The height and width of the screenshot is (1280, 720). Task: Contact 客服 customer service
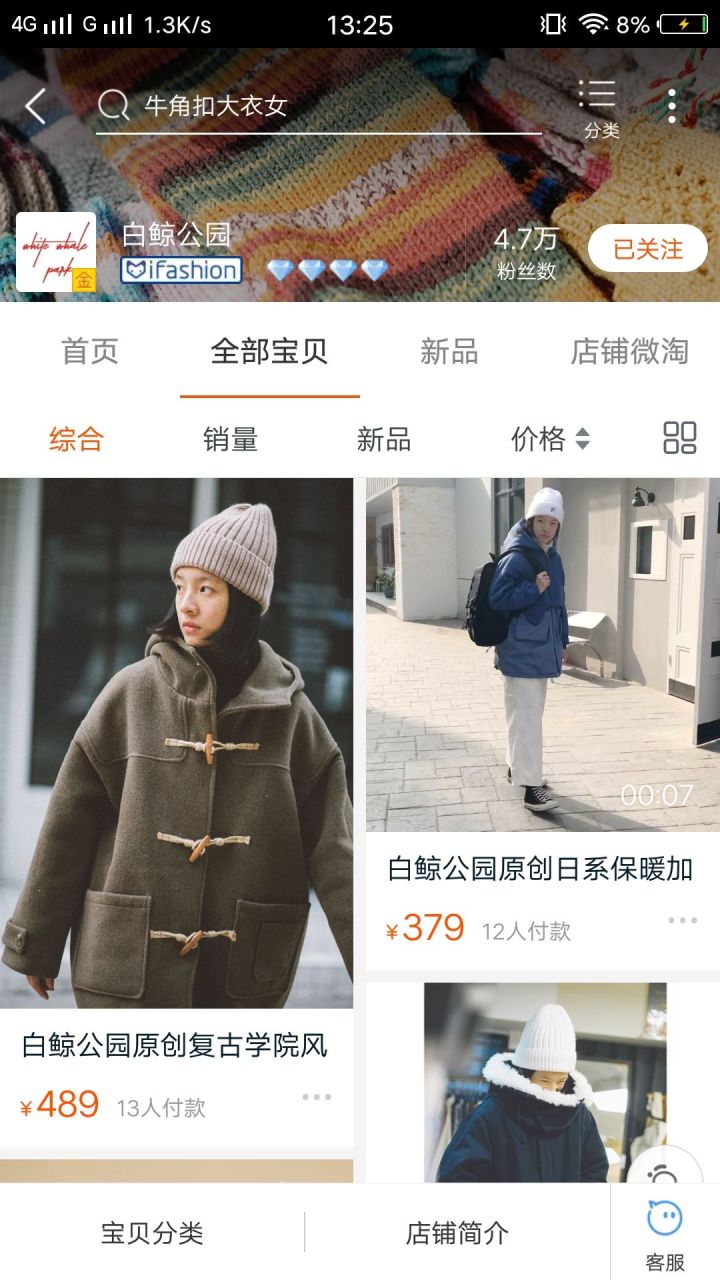(x=665, y=1235)
